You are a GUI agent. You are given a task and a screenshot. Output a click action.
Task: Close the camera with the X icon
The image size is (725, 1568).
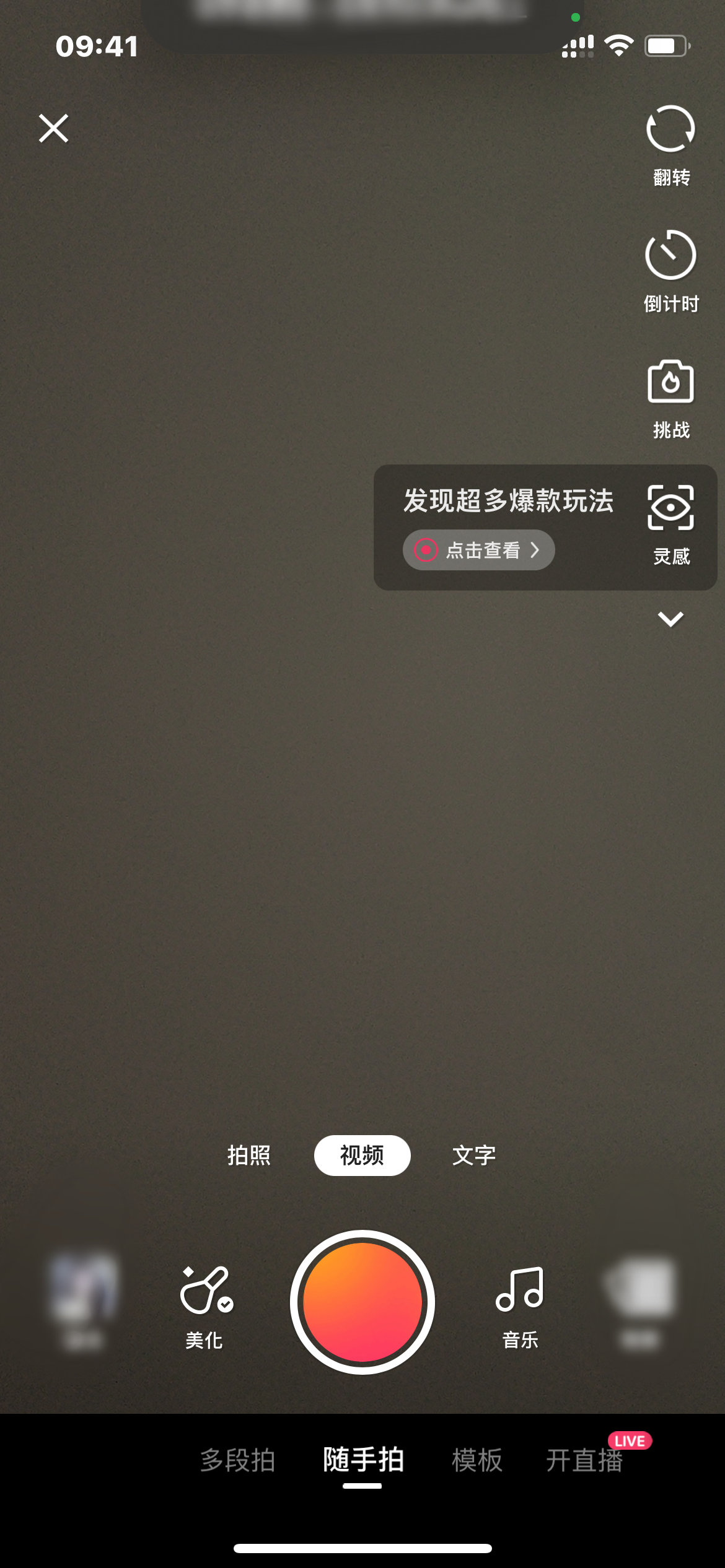[53, 129]
